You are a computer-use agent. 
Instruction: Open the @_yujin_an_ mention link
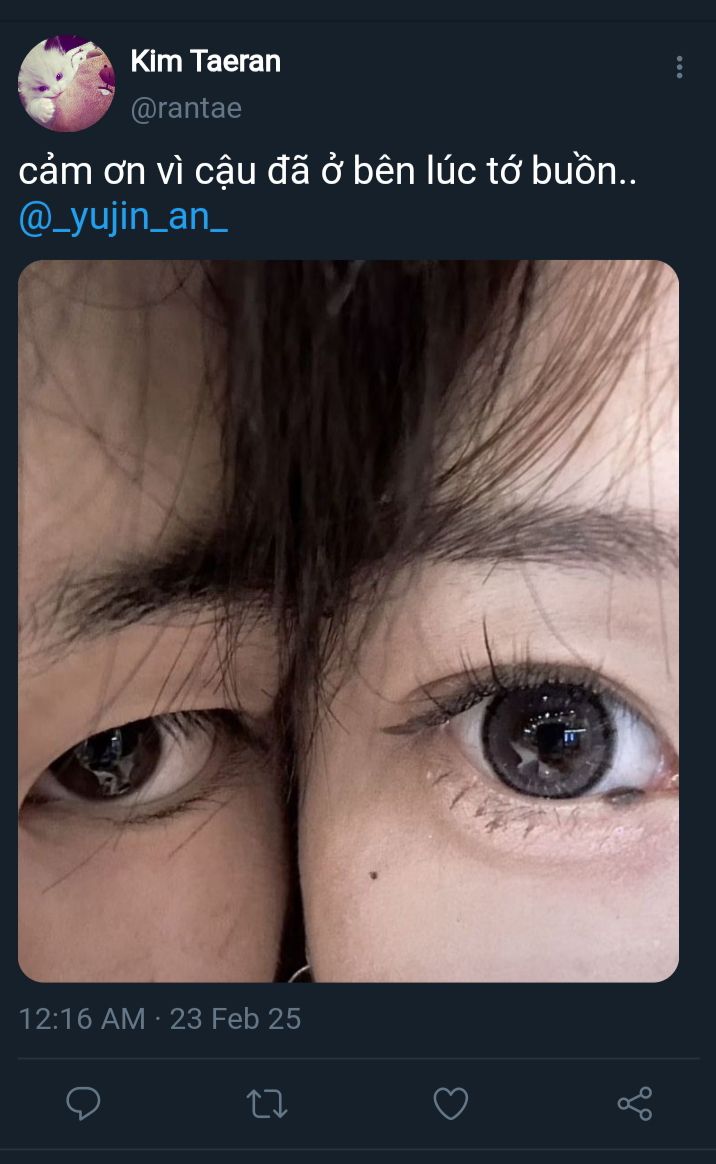tap(123, 218)
